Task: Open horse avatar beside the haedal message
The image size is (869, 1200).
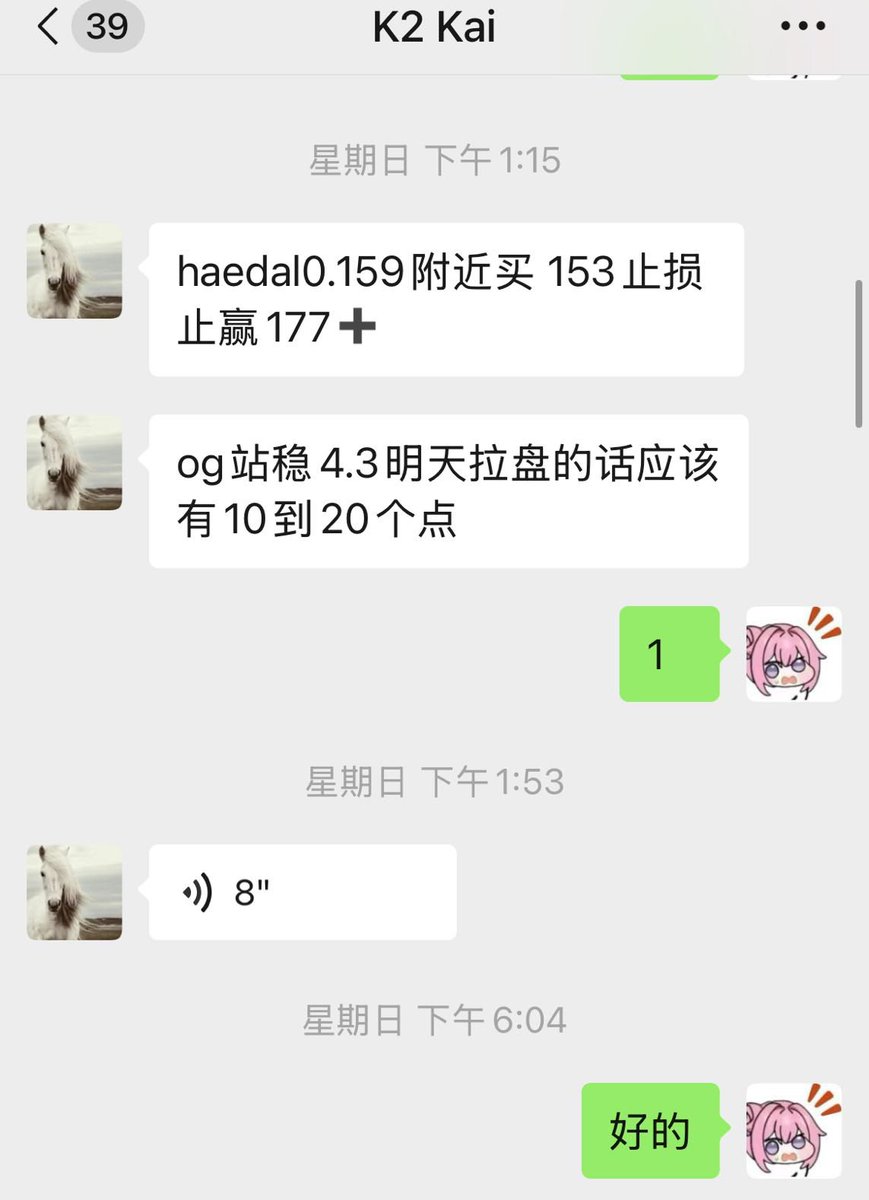Action: pyautogui.click(x=74, y=271)
